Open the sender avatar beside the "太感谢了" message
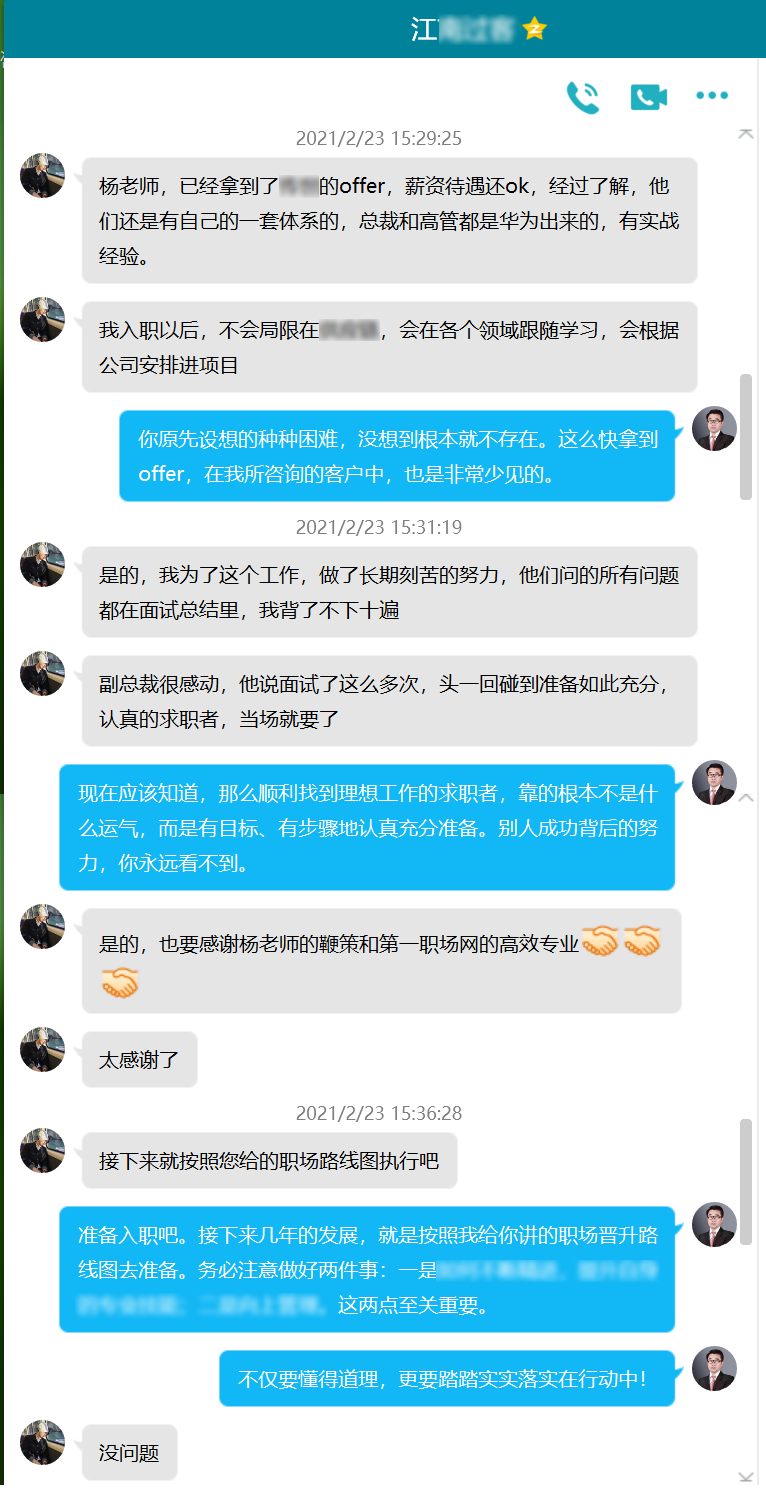766x1504 pixels. pos(42,1049)
